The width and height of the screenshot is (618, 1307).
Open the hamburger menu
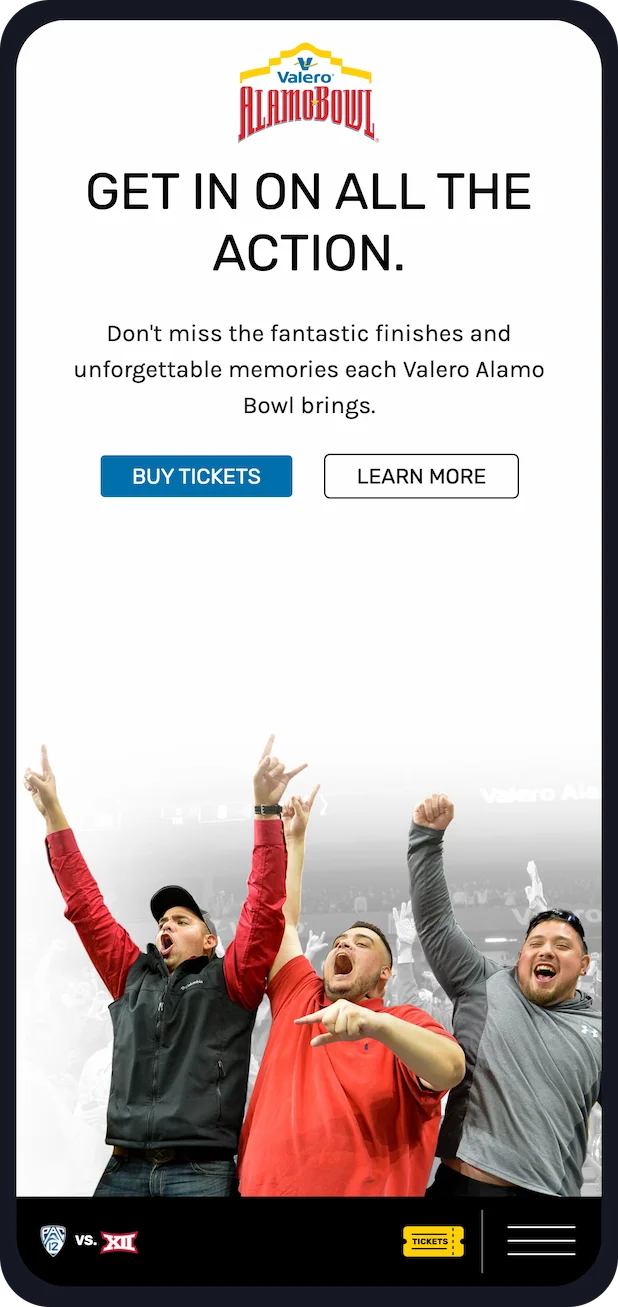click(x=541, y=1241)
